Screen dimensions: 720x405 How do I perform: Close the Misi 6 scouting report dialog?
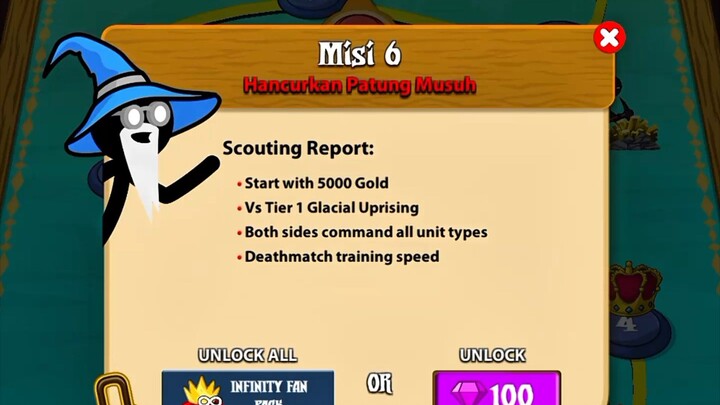[609, 39]
